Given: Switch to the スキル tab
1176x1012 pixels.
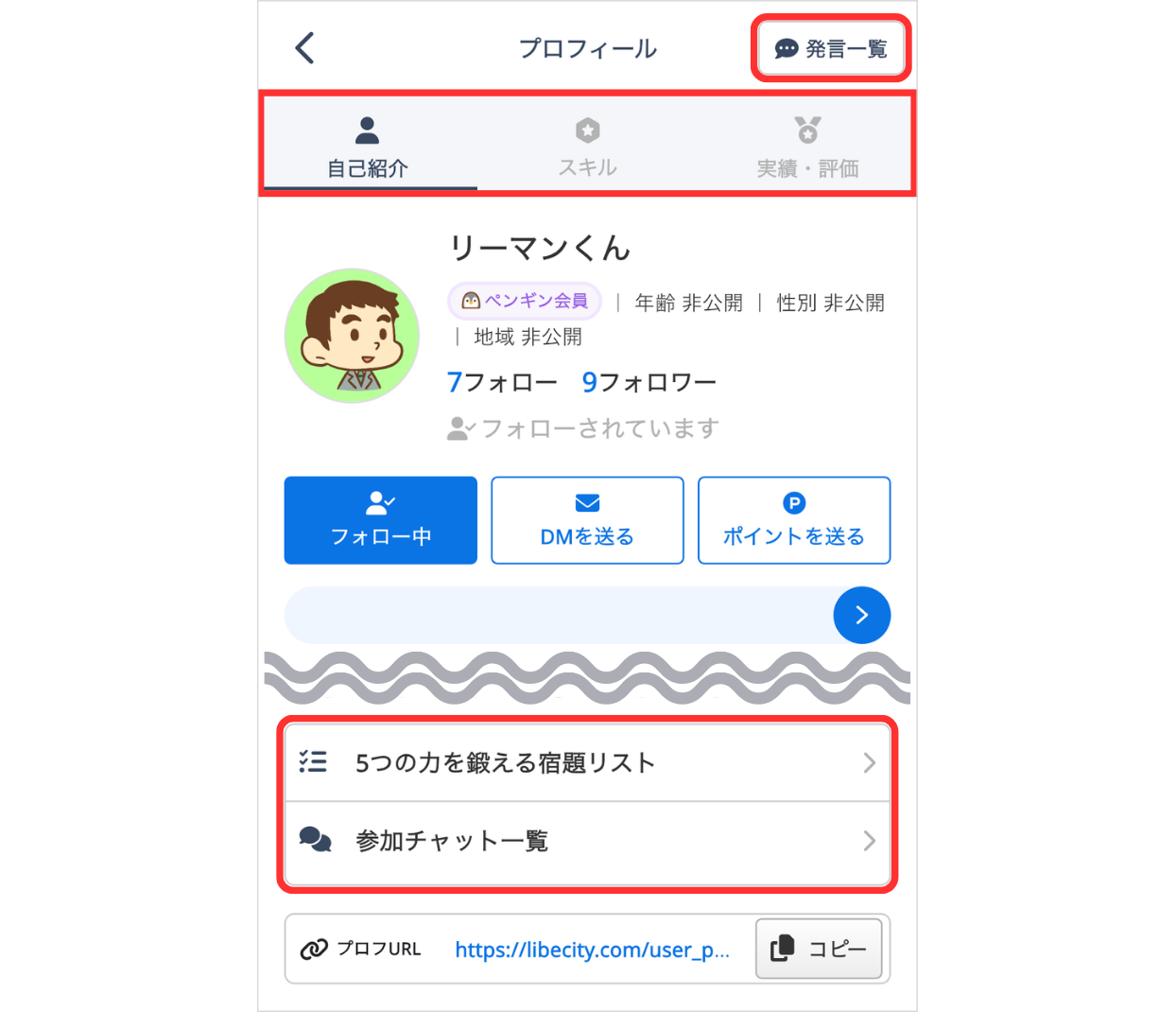Looking at the screenshot, I should (x=587, y=147).
